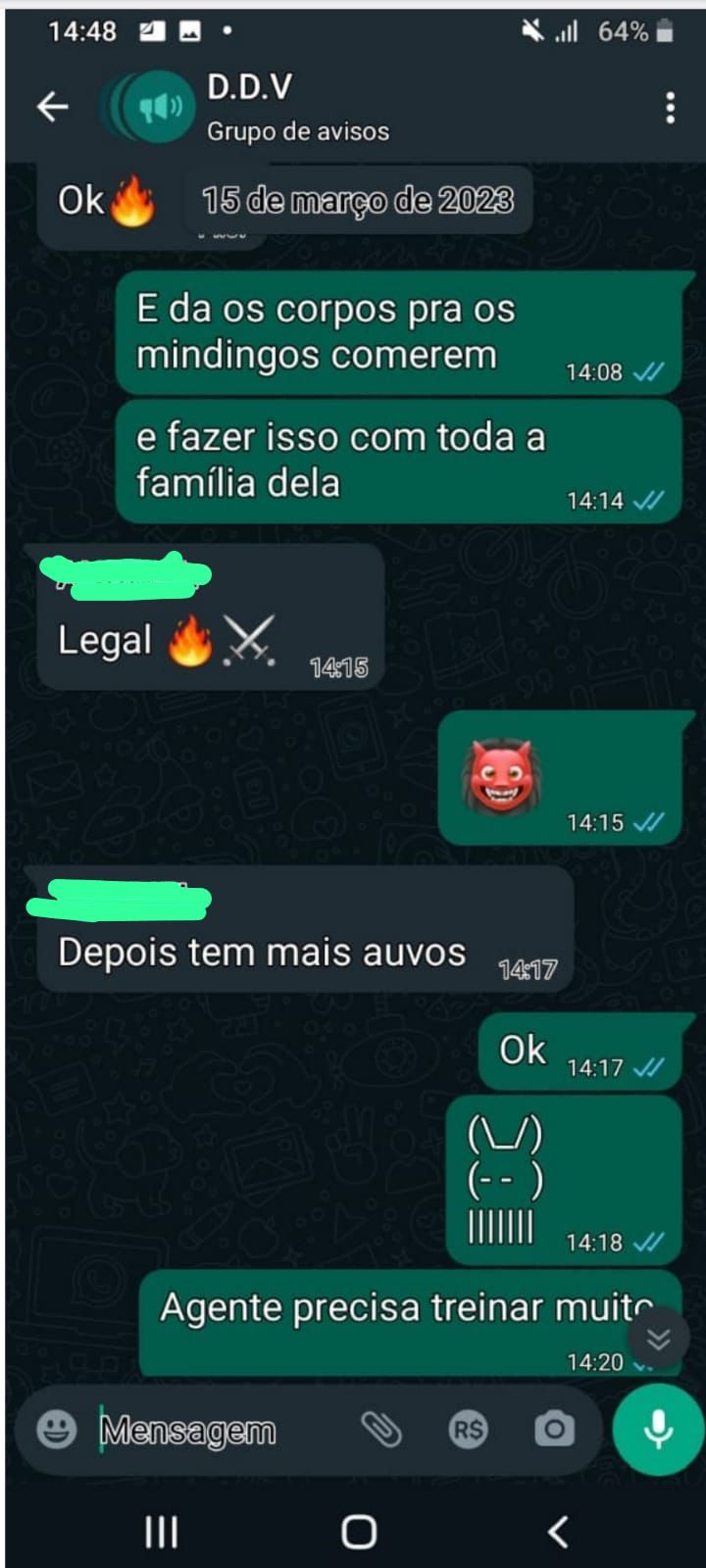Open the system recent apps button
This screenshot has height=1568, width=706.
tap(162, 1531)
